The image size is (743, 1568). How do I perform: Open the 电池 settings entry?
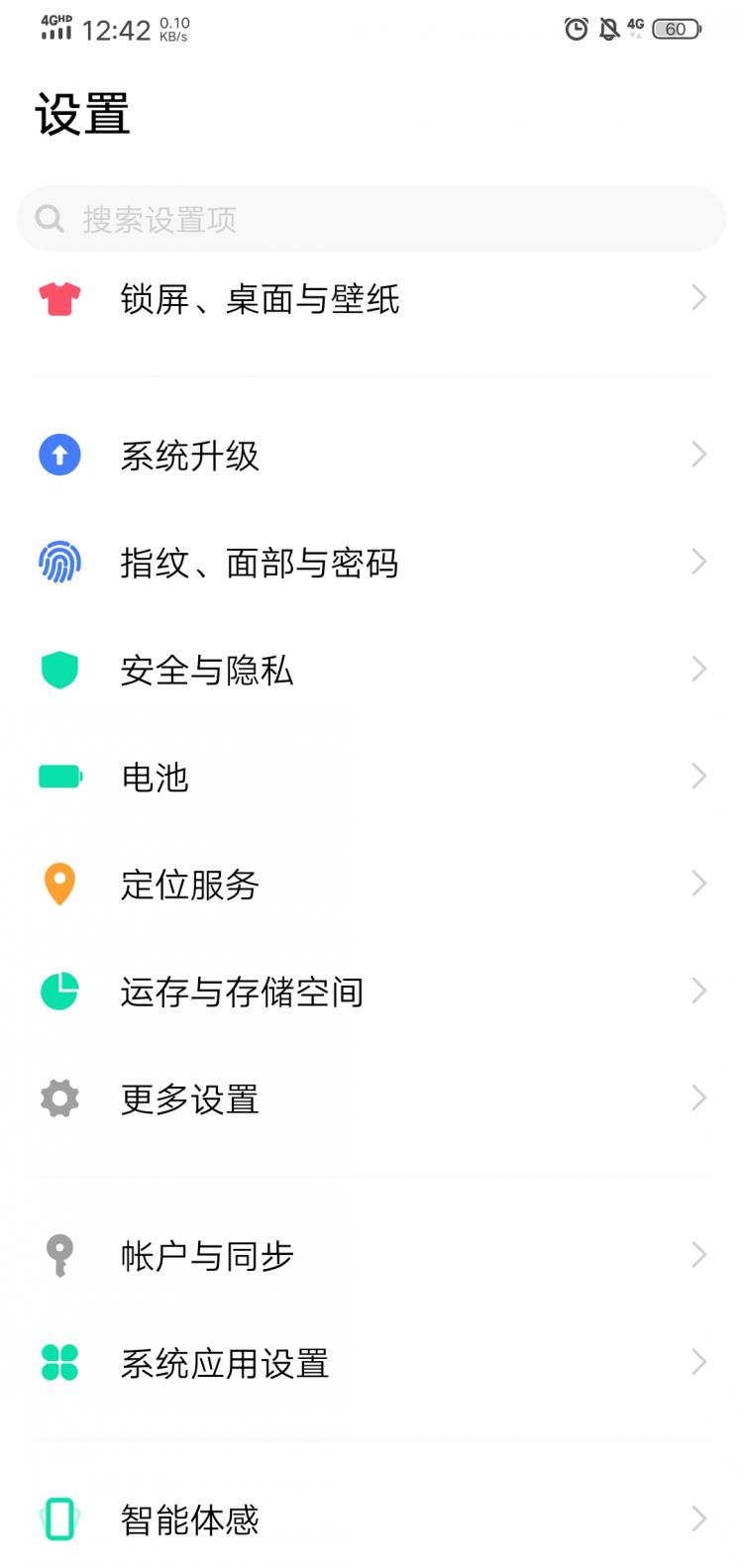click(371, 777)
